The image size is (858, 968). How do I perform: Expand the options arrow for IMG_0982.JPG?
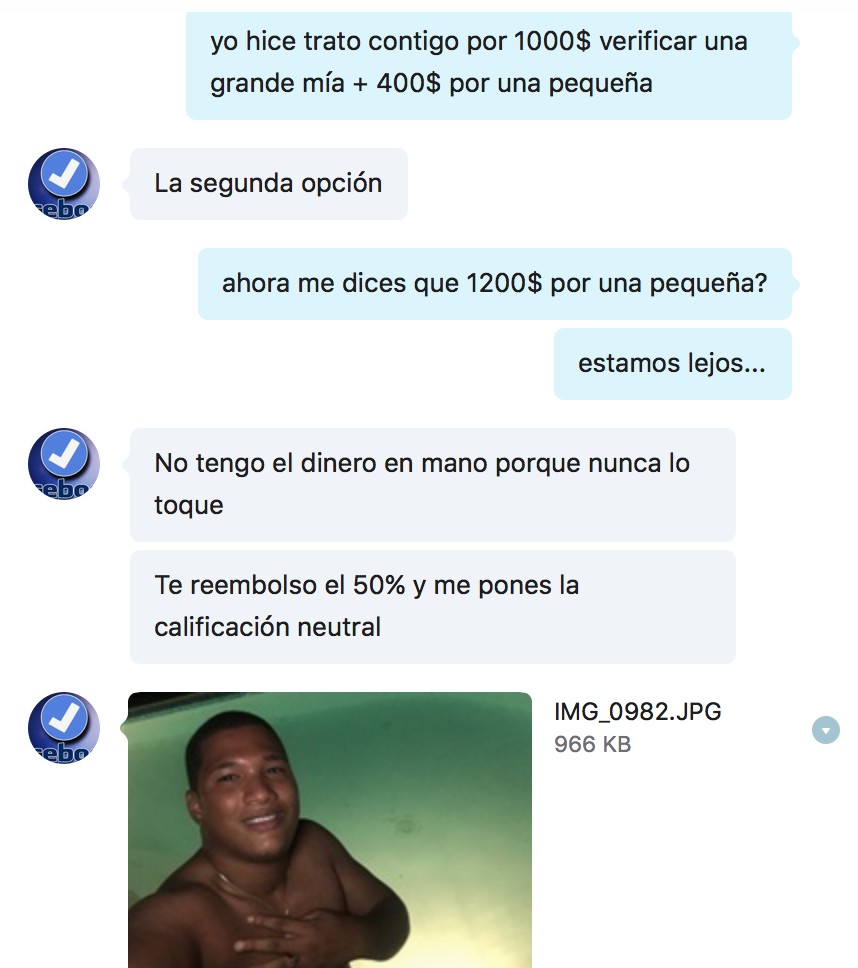825,731
